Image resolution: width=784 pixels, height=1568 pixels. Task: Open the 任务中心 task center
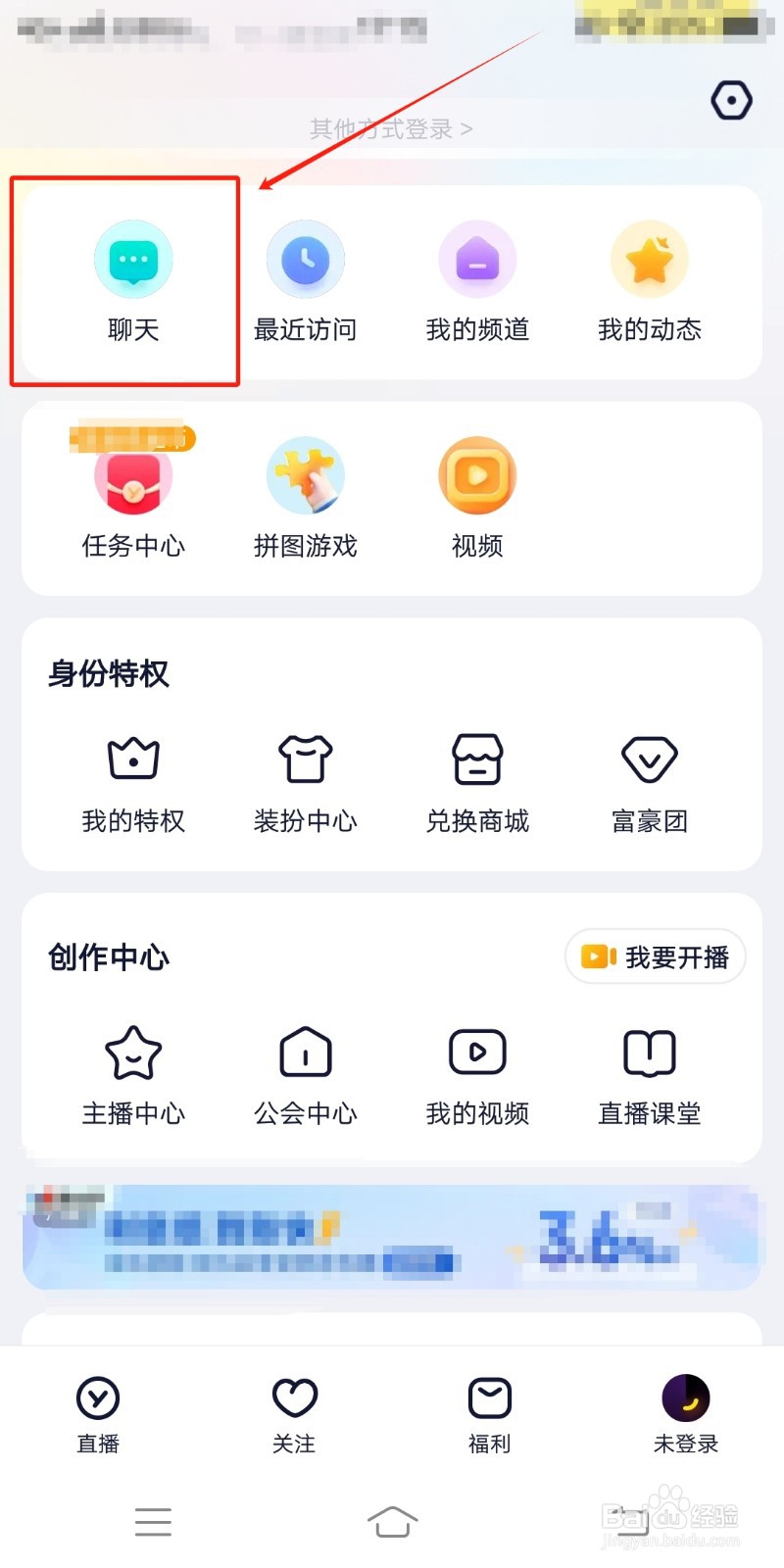coord(133,497)
